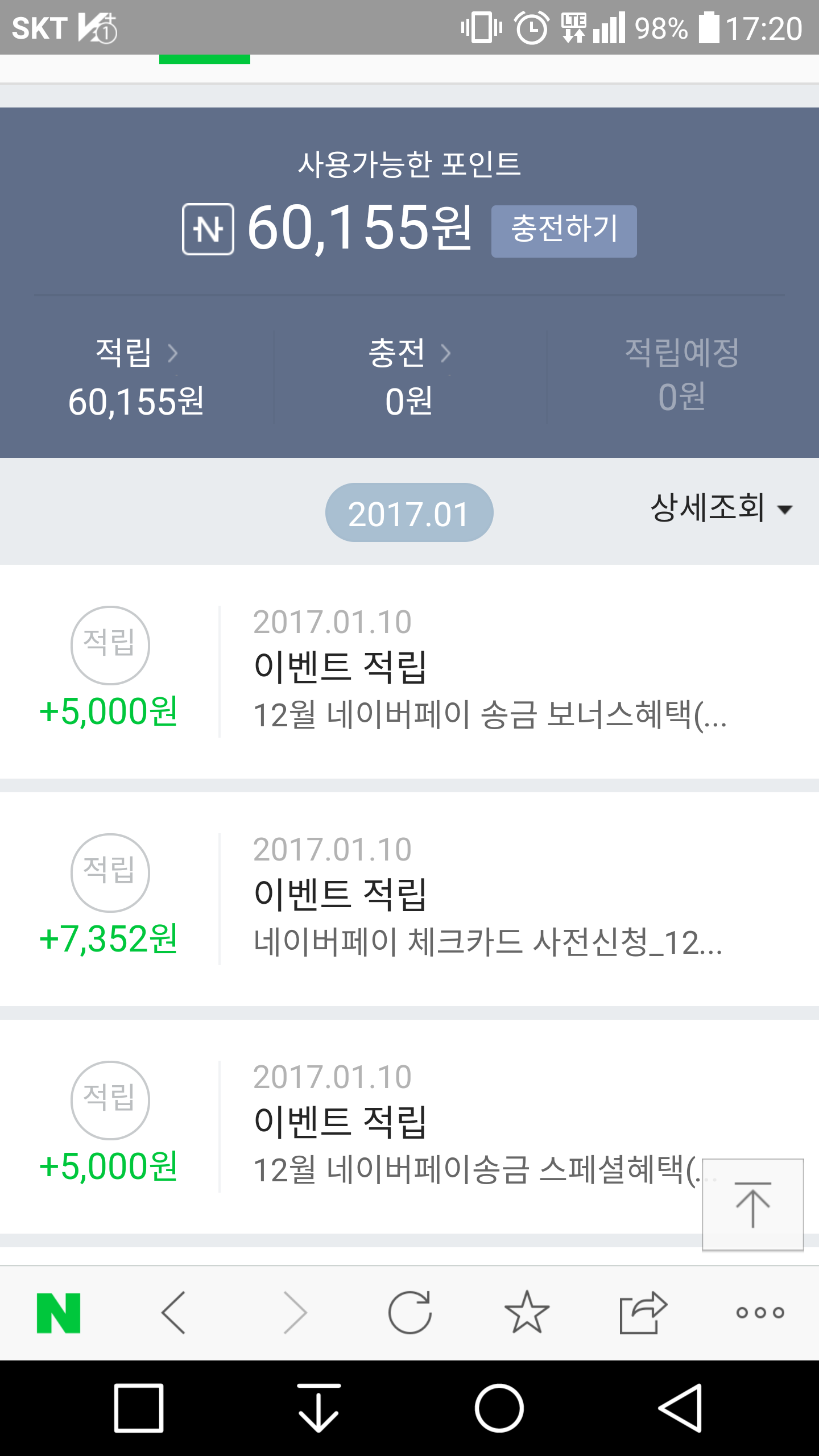The width and height of the screenshot is (819, 1456).
Task: Go back to the previous page in browser
Action: (174, 1313)
